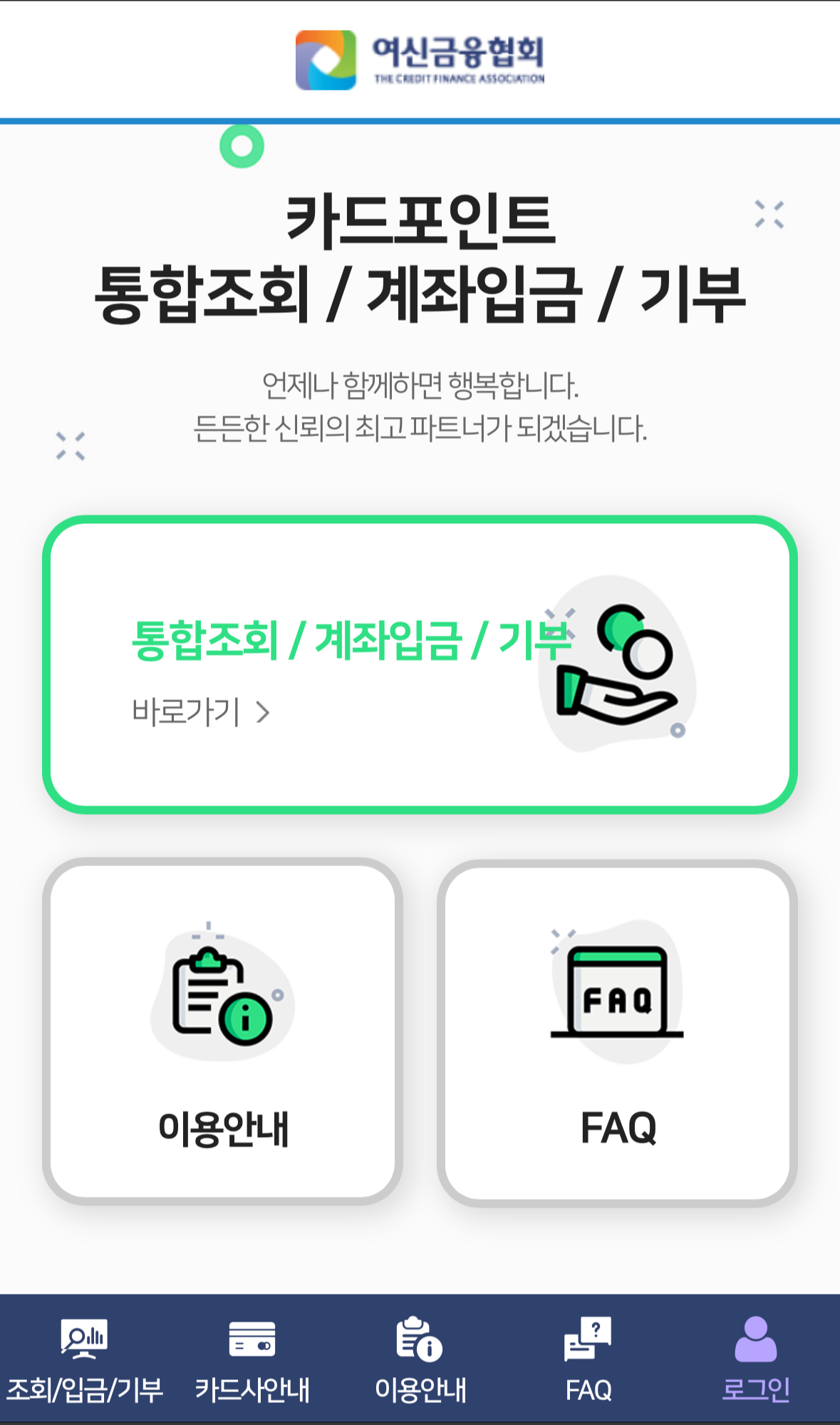This screenshot has width=840, height=1425.
Task: Click the FAQ speech bubble icon in bottom bar
Action: (588, 1340)
